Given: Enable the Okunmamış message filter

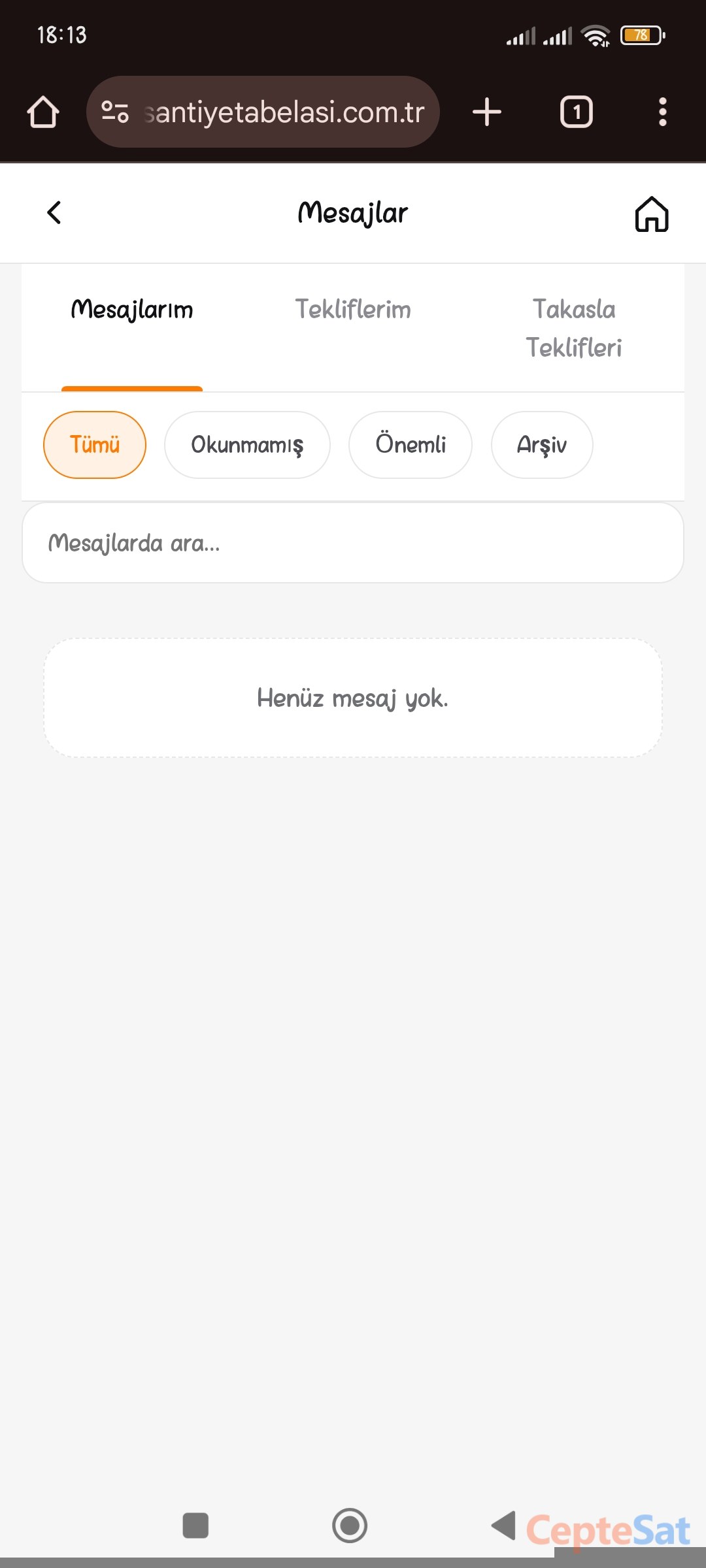Looking at the screenshot, I should point(247,444).
